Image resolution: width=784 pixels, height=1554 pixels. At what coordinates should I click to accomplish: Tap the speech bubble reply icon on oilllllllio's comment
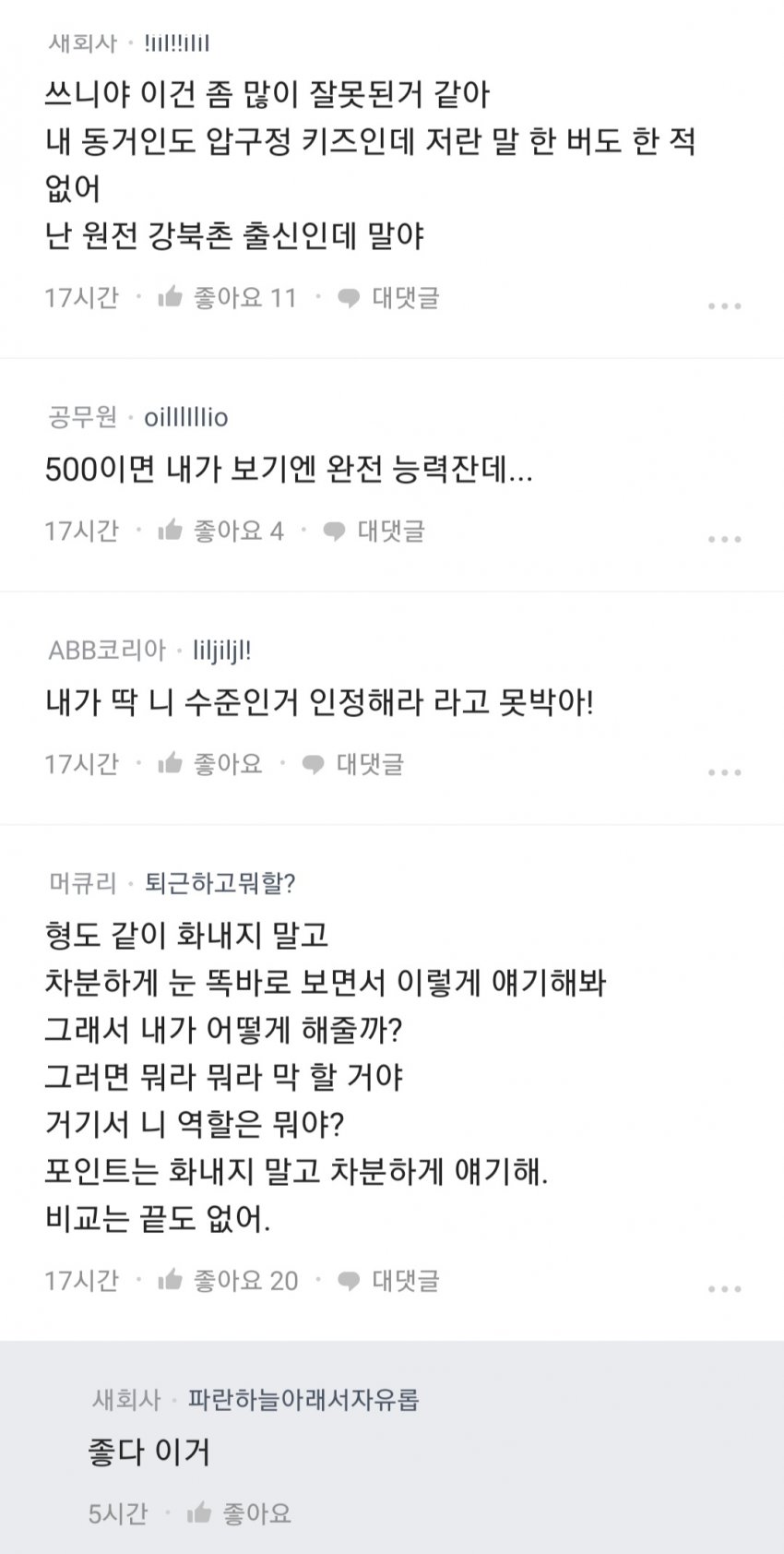[x=330, y=532]
